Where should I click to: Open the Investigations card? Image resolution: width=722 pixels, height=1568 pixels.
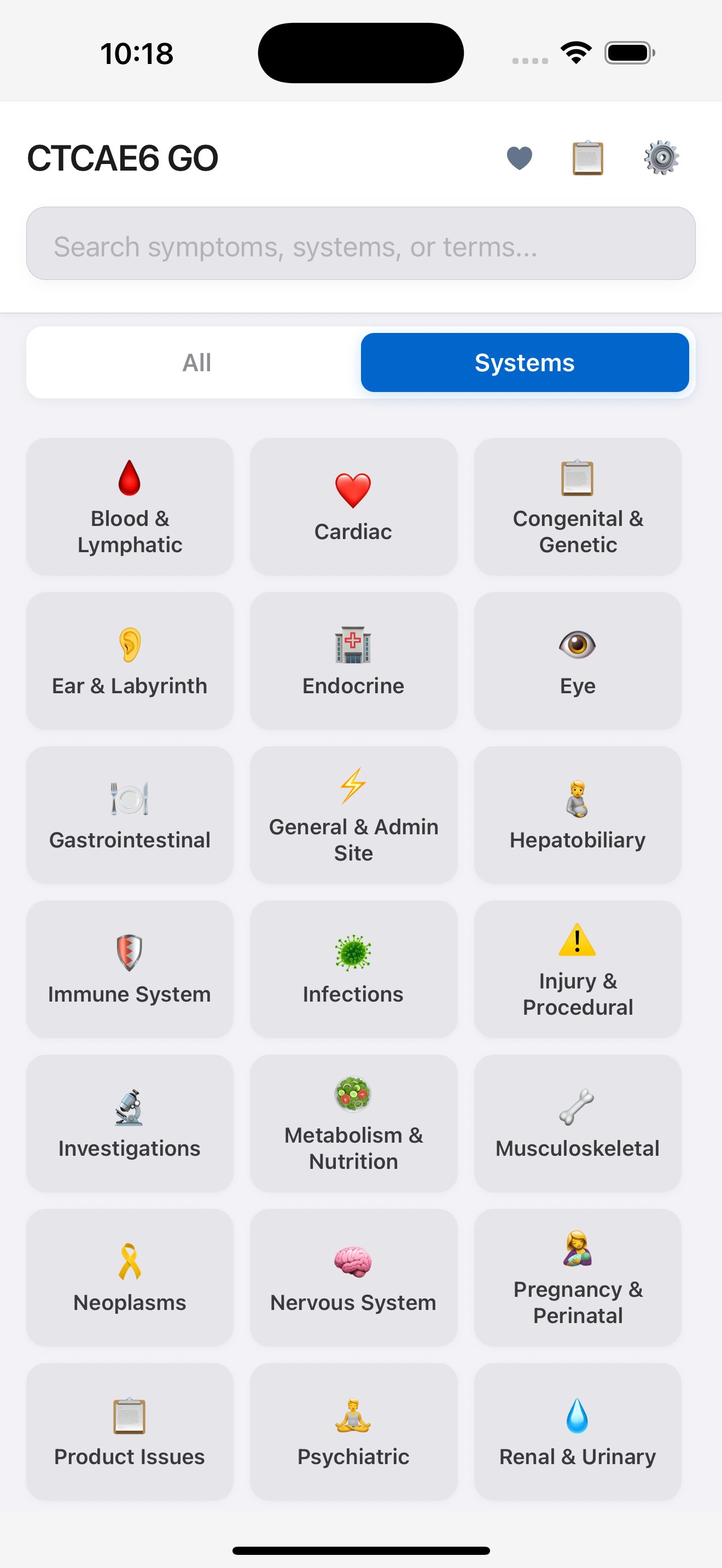(x=130, y=1124)
